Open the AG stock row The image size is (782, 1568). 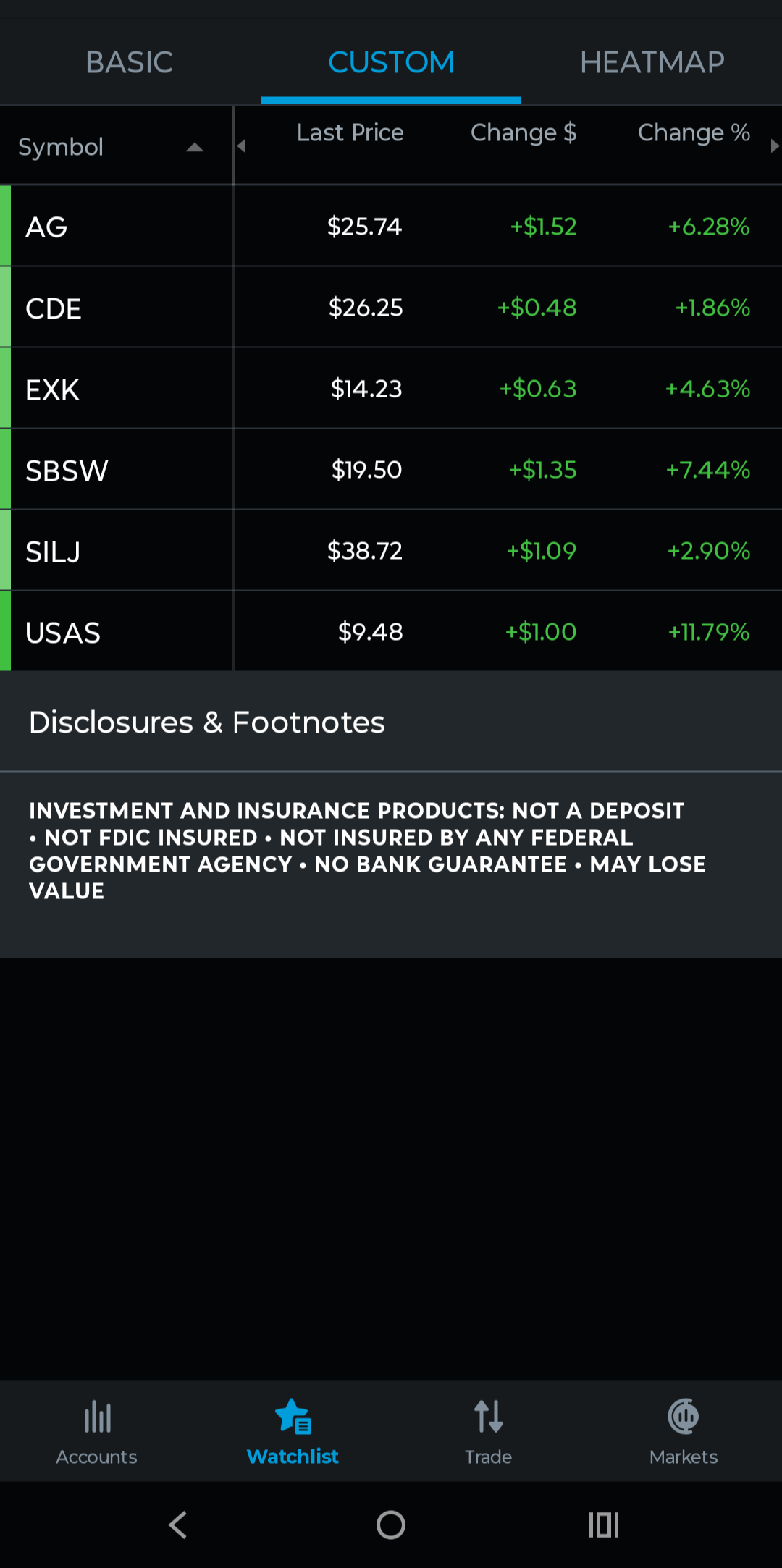click(391, 227)
